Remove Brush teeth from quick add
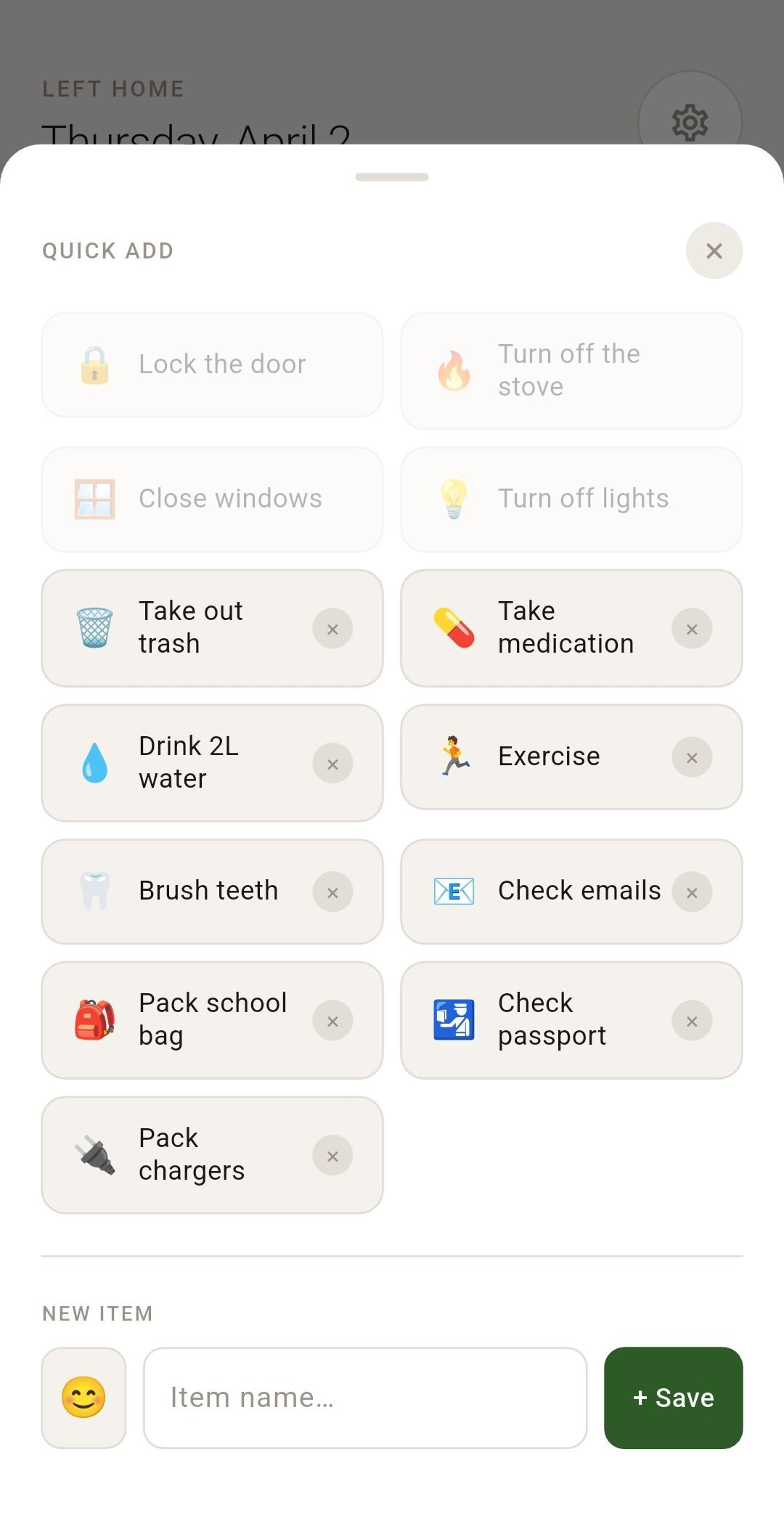 pos(332,891)
